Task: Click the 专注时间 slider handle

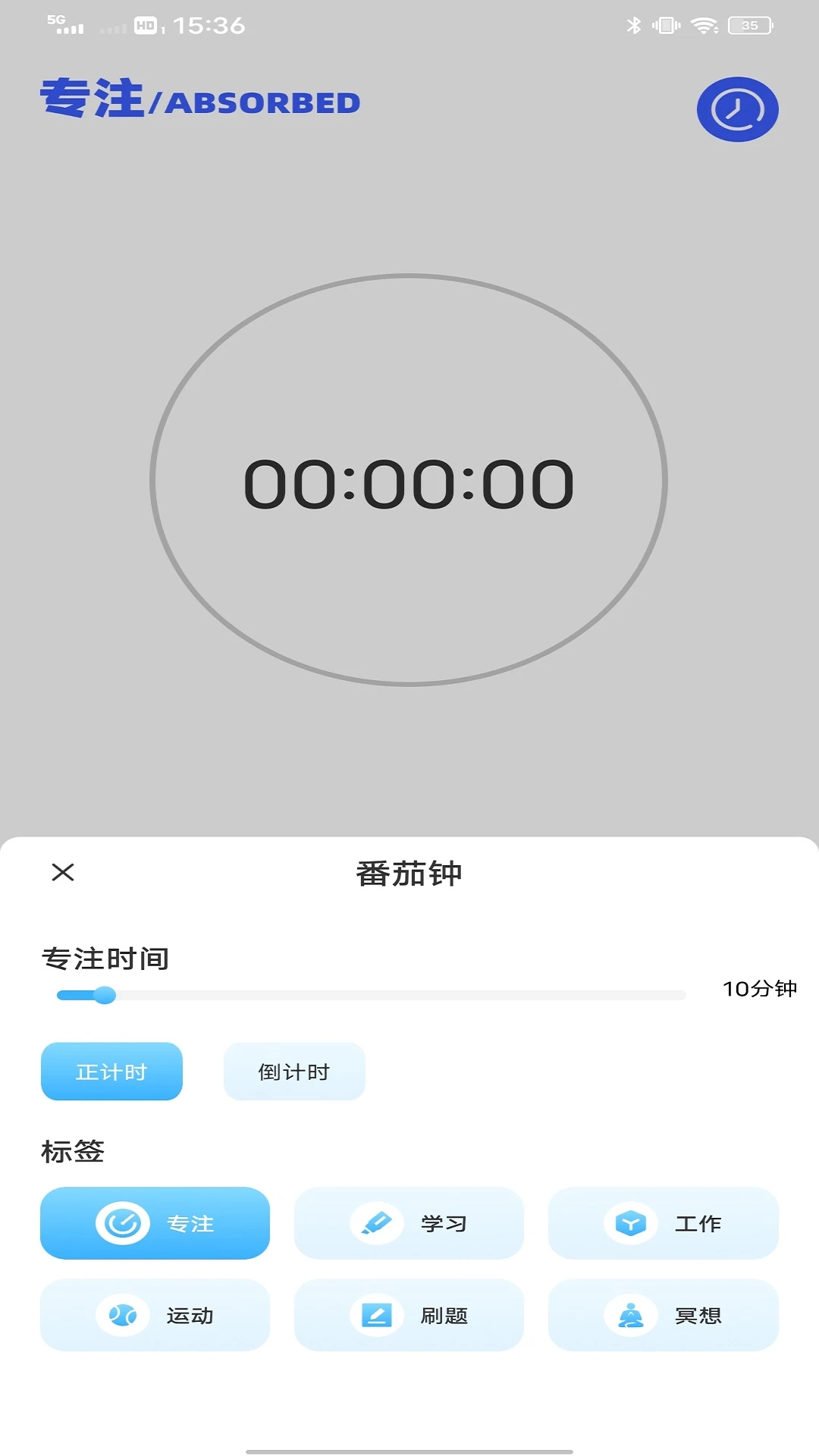Action: click(x=106, y=995)
